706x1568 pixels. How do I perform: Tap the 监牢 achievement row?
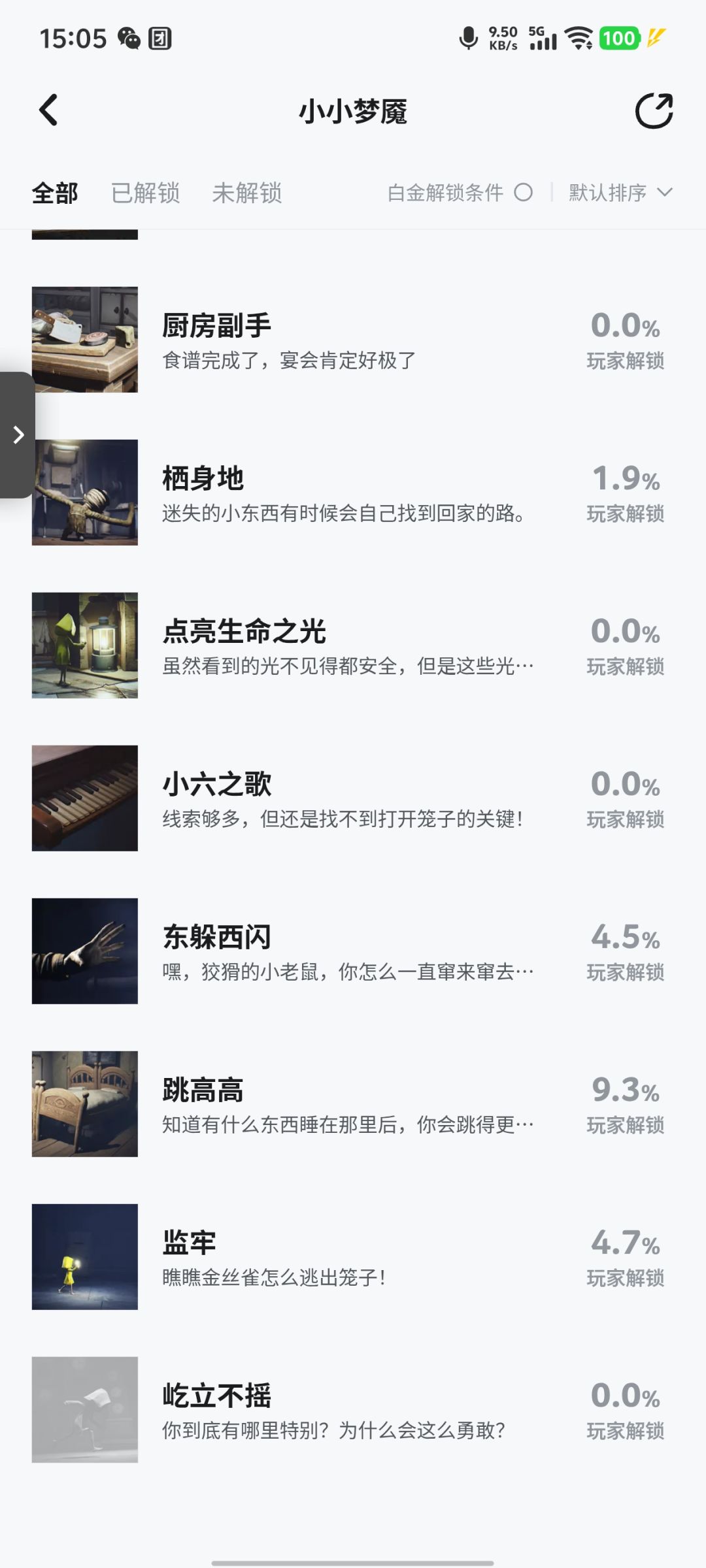click(x=348, y=1257)
